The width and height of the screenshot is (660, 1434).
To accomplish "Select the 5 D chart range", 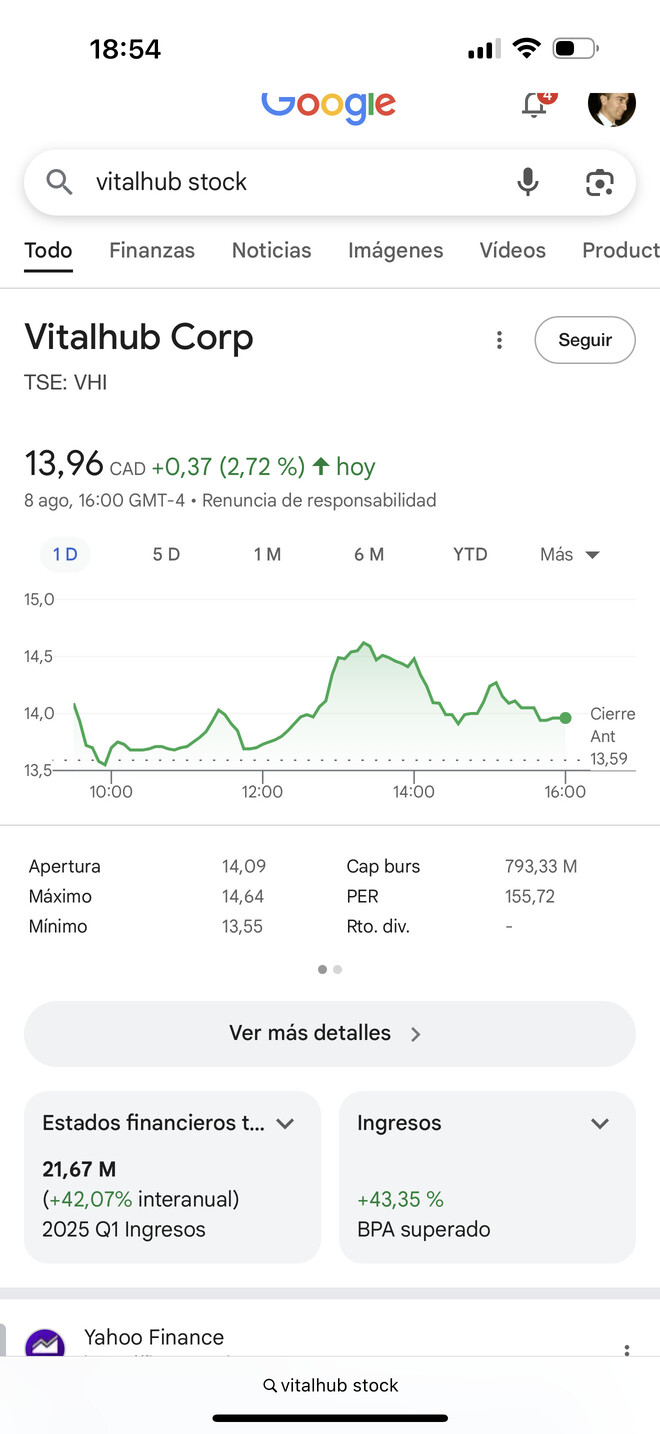I will click(166, 554).
